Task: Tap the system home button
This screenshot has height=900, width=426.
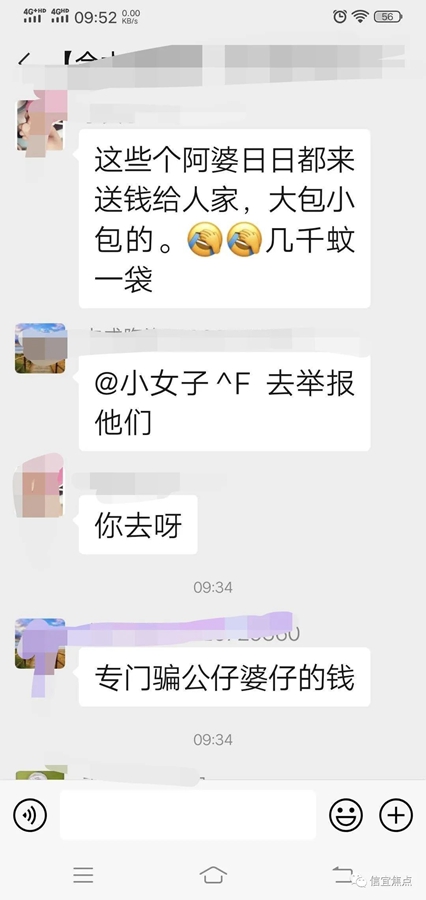Action: pos(213,875)
